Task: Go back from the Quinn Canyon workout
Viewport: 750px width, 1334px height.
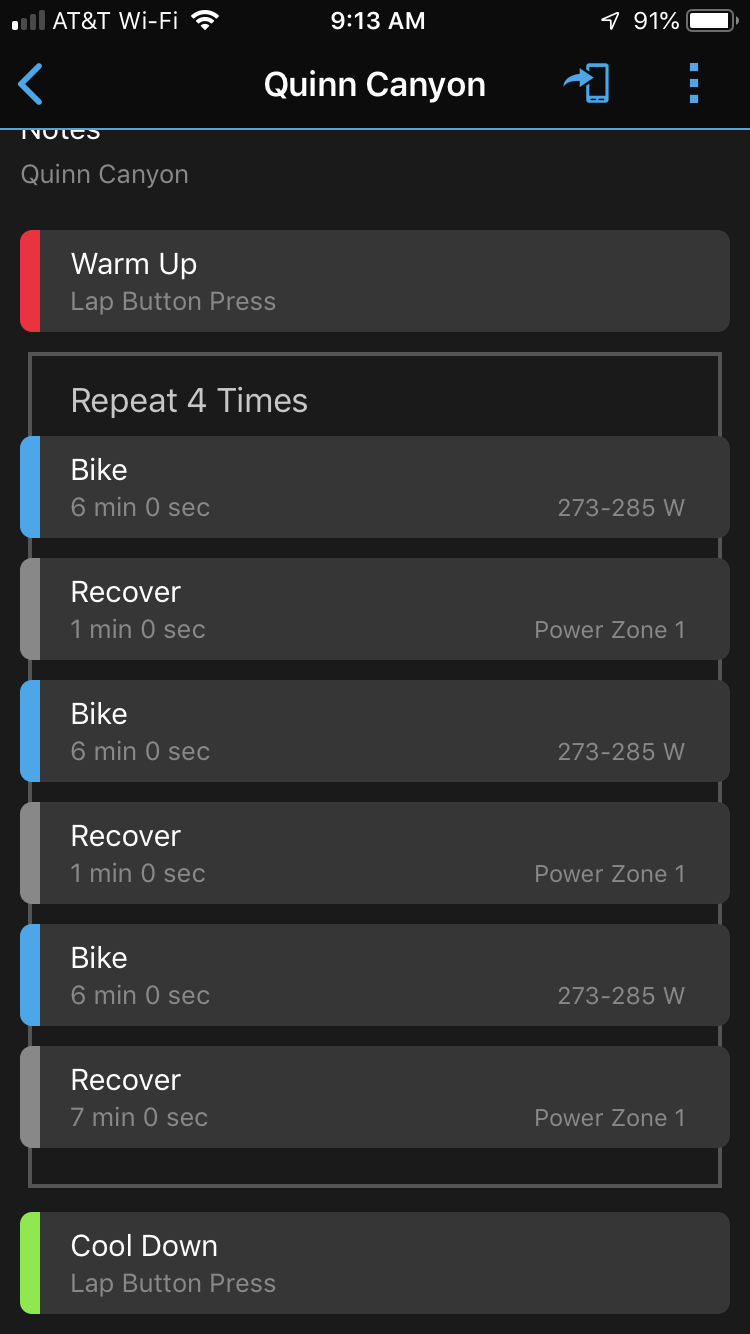Action: coord(31,85)
